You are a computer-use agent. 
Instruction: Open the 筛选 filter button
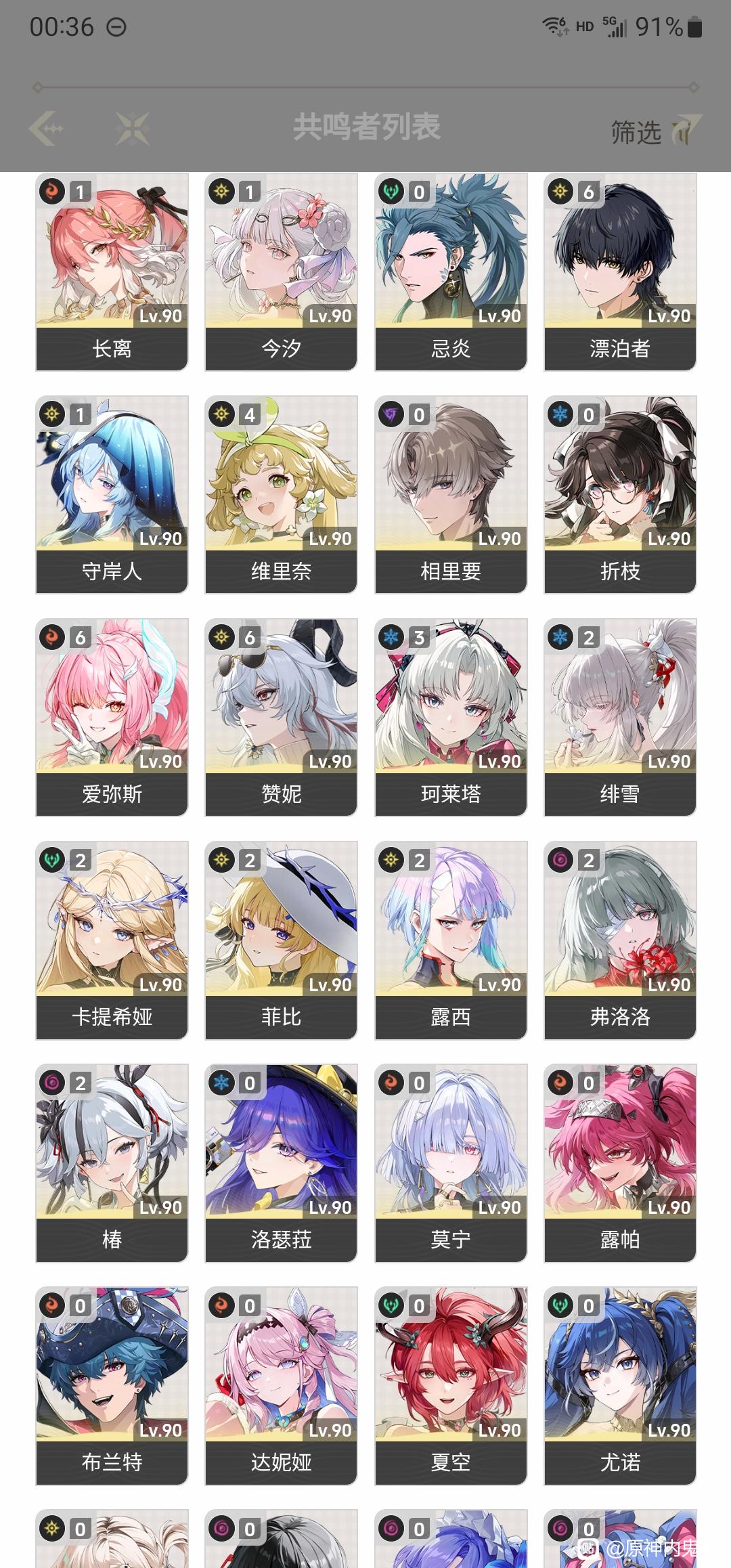(655, 131)
